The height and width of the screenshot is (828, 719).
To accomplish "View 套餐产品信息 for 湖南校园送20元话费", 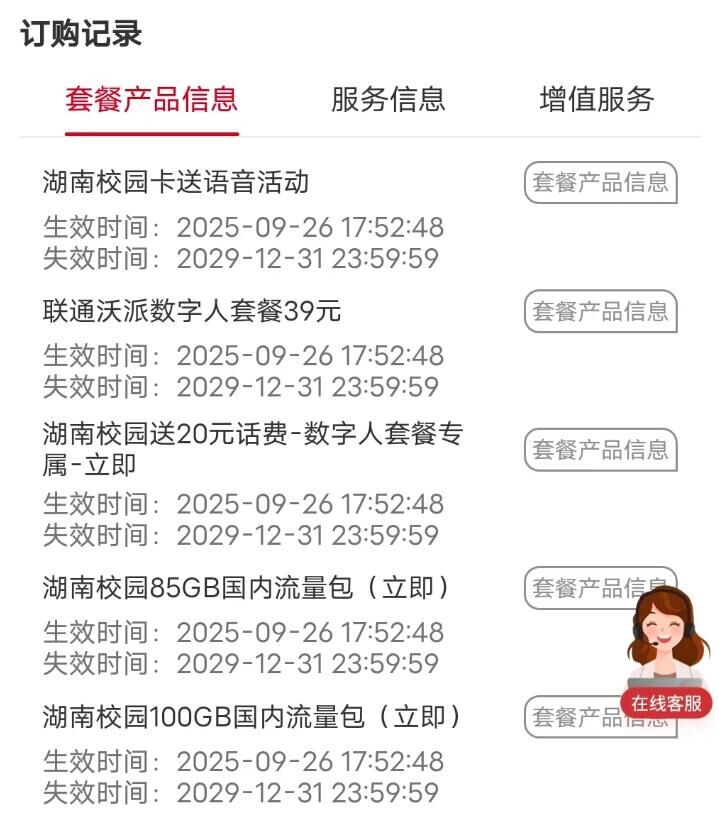I will pyautogui.click(x=600, y=450).
